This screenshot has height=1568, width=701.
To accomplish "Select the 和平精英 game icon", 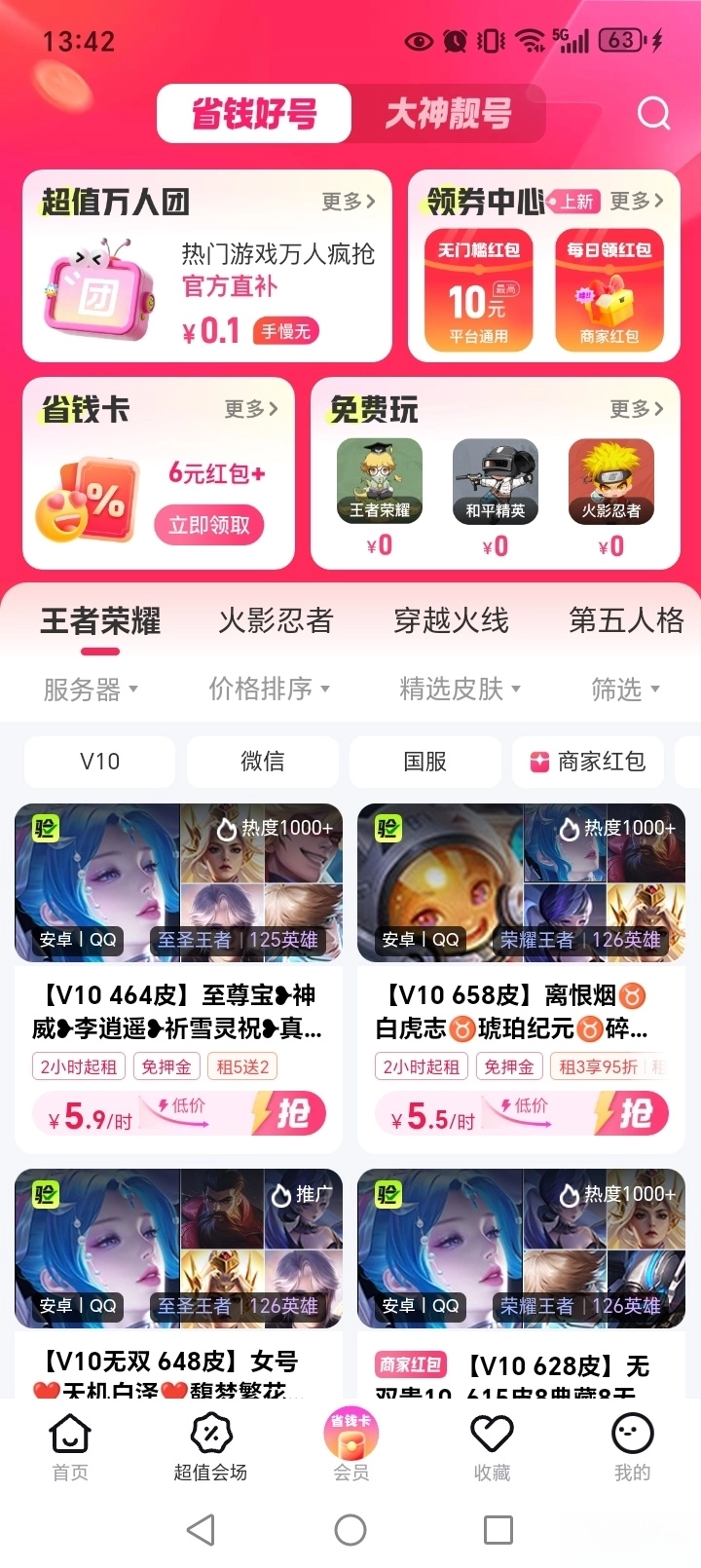I will click(495, 479).
